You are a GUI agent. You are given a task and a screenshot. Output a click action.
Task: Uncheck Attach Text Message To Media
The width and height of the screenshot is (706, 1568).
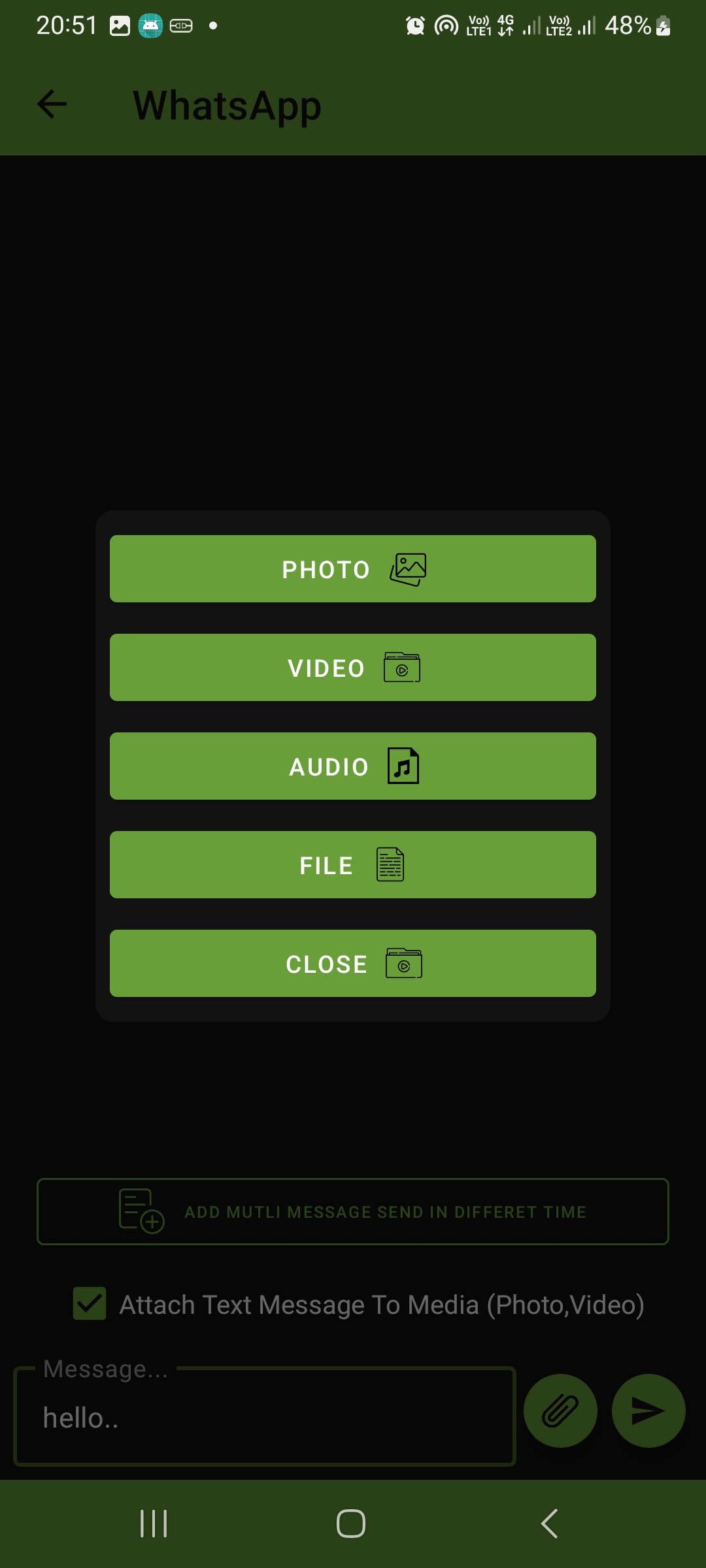(90, 1304)
